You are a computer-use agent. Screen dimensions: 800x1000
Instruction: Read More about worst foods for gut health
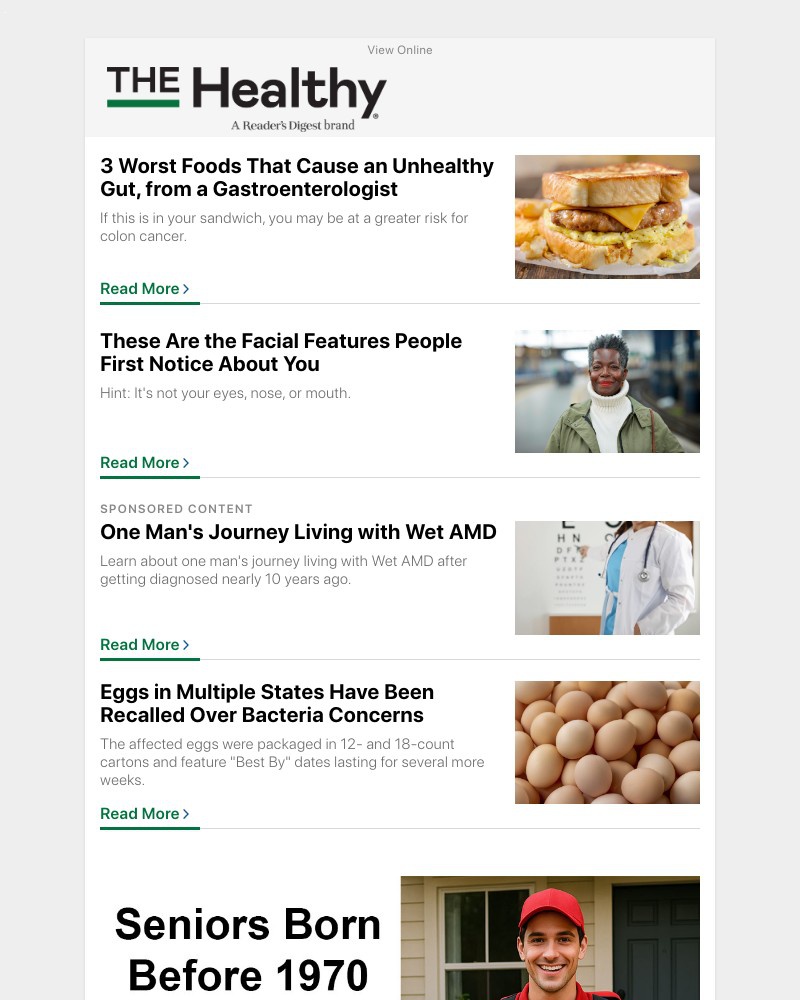140,288
